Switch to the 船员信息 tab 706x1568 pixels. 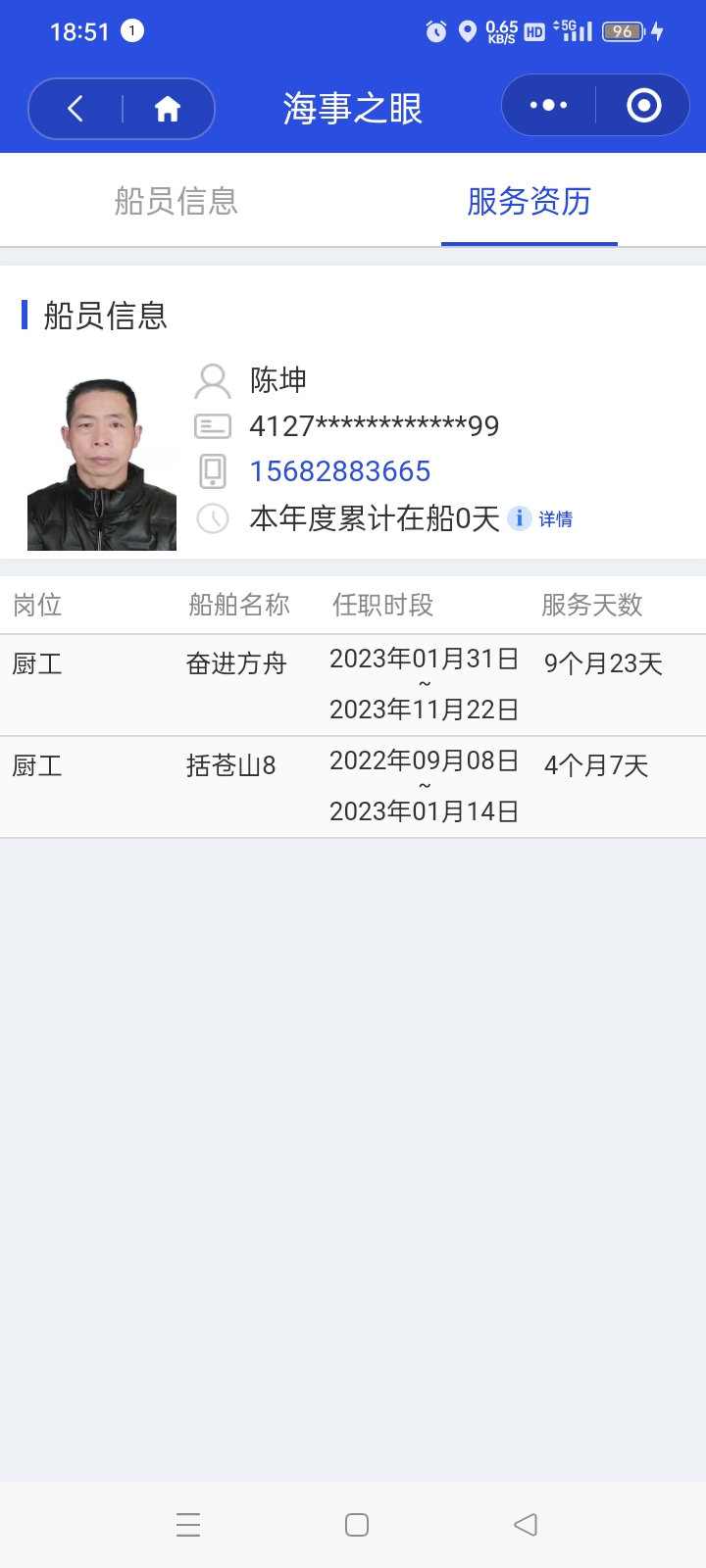(176, 202)
